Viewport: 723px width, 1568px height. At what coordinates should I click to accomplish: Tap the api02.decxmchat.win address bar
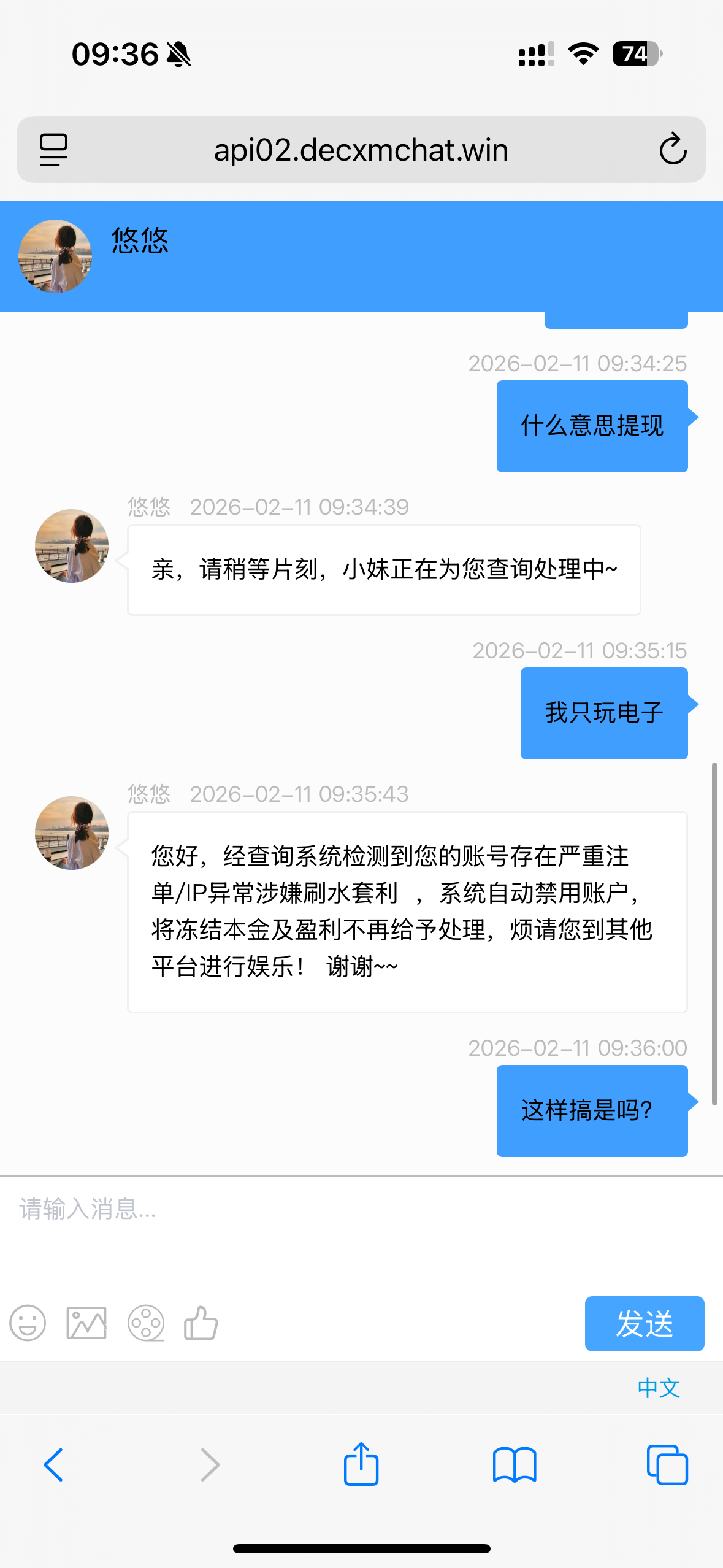point(361,150)
